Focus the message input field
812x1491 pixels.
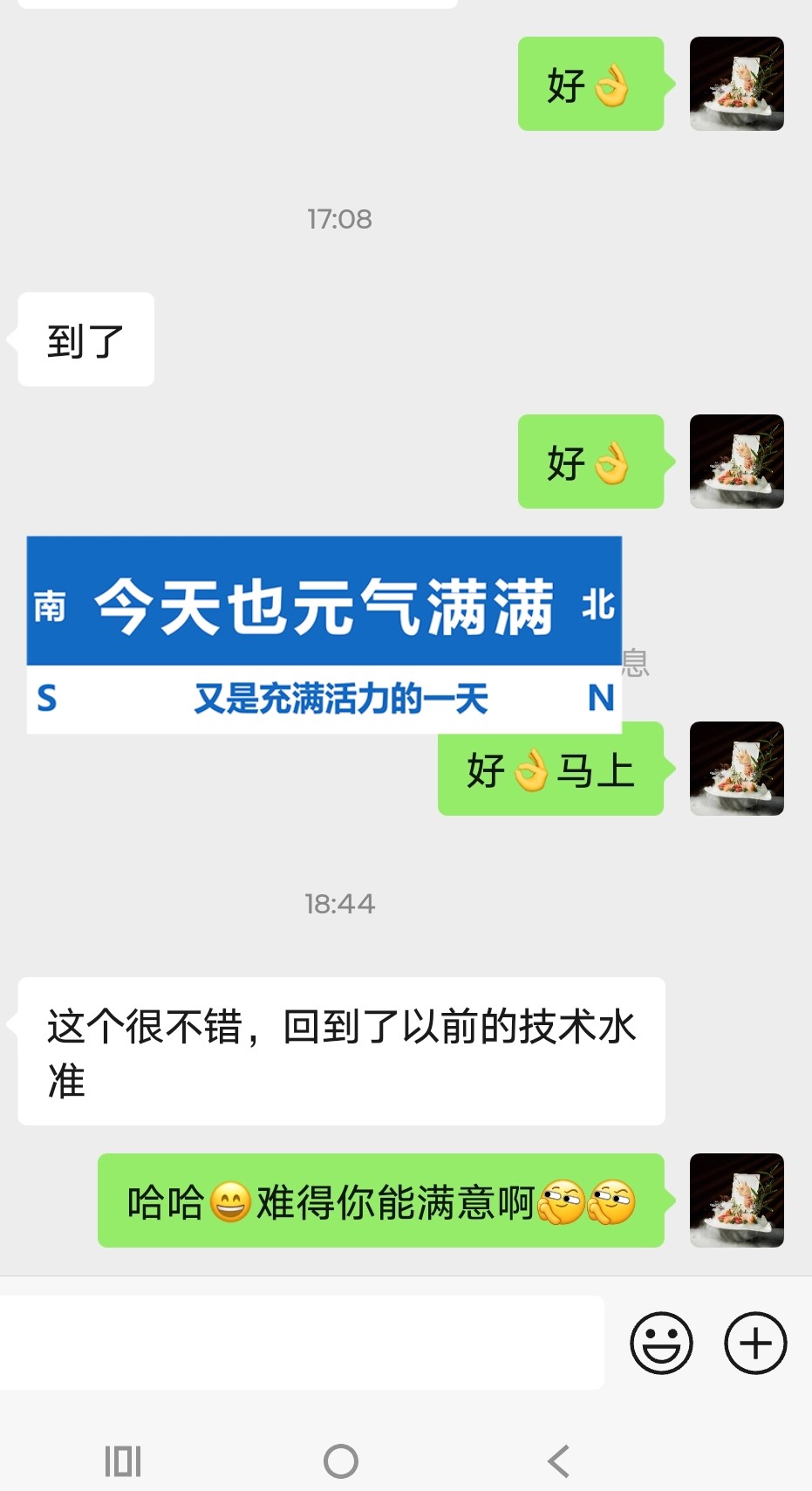(x=302, y=1343)
